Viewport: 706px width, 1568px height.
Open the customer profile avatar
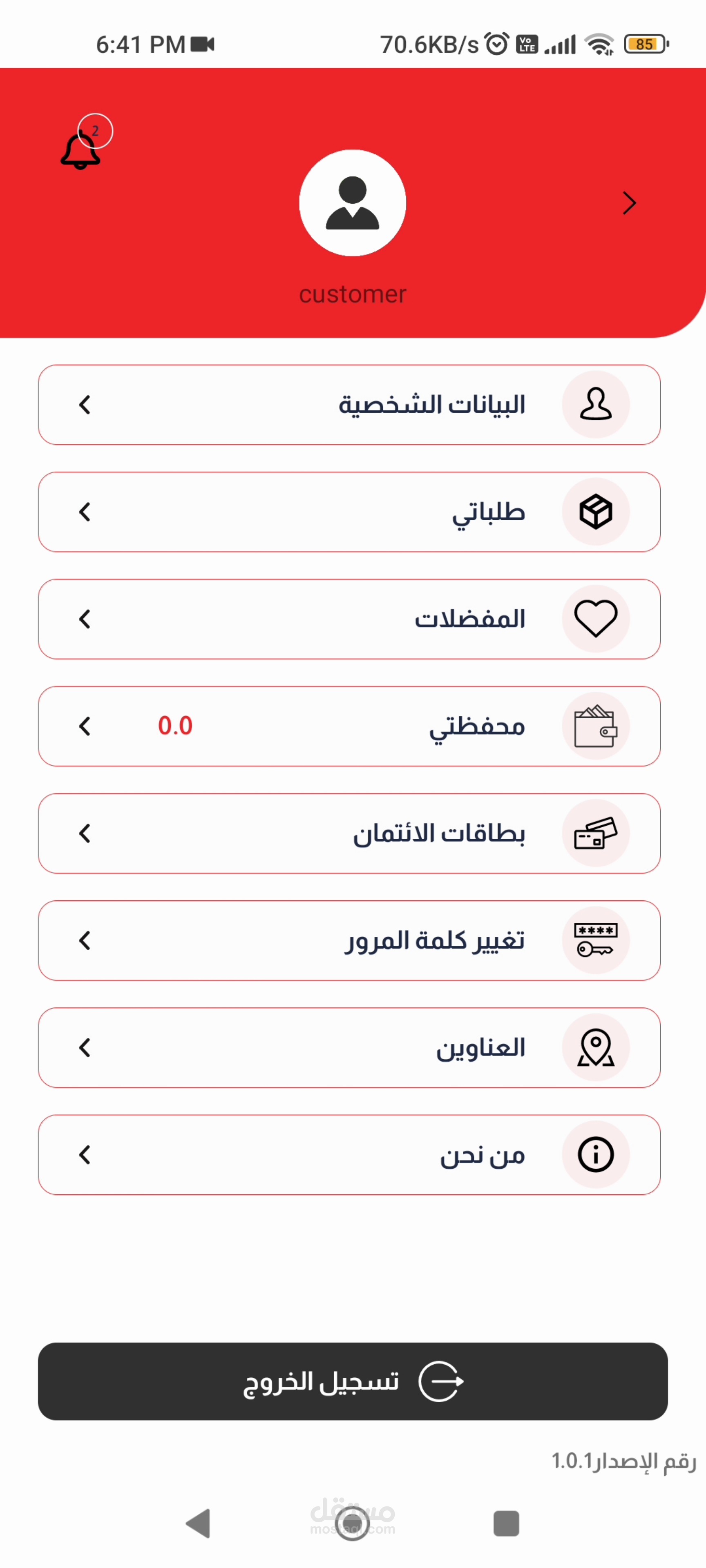[x=353, y=203]
